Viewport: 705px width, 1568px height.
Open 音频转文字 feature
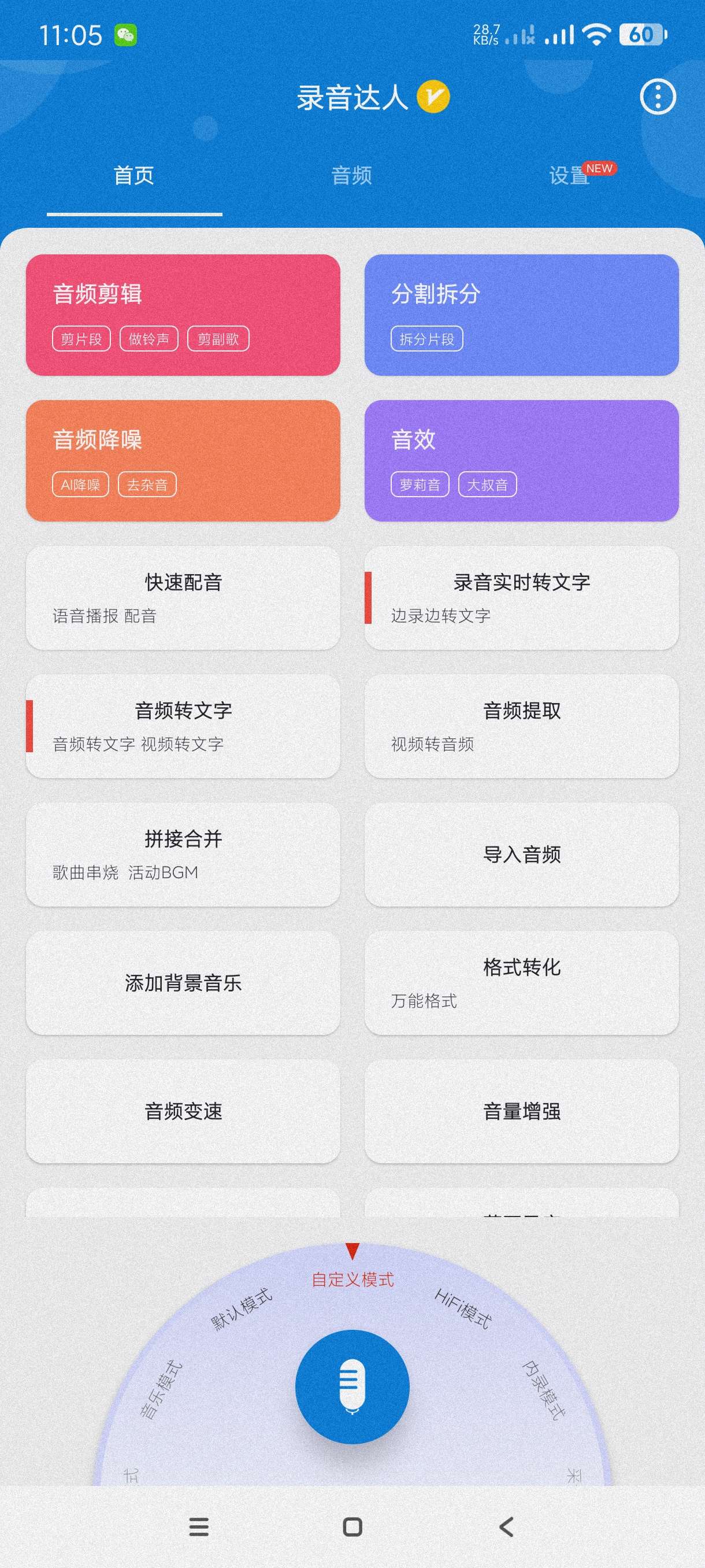(x=183, y=726)
